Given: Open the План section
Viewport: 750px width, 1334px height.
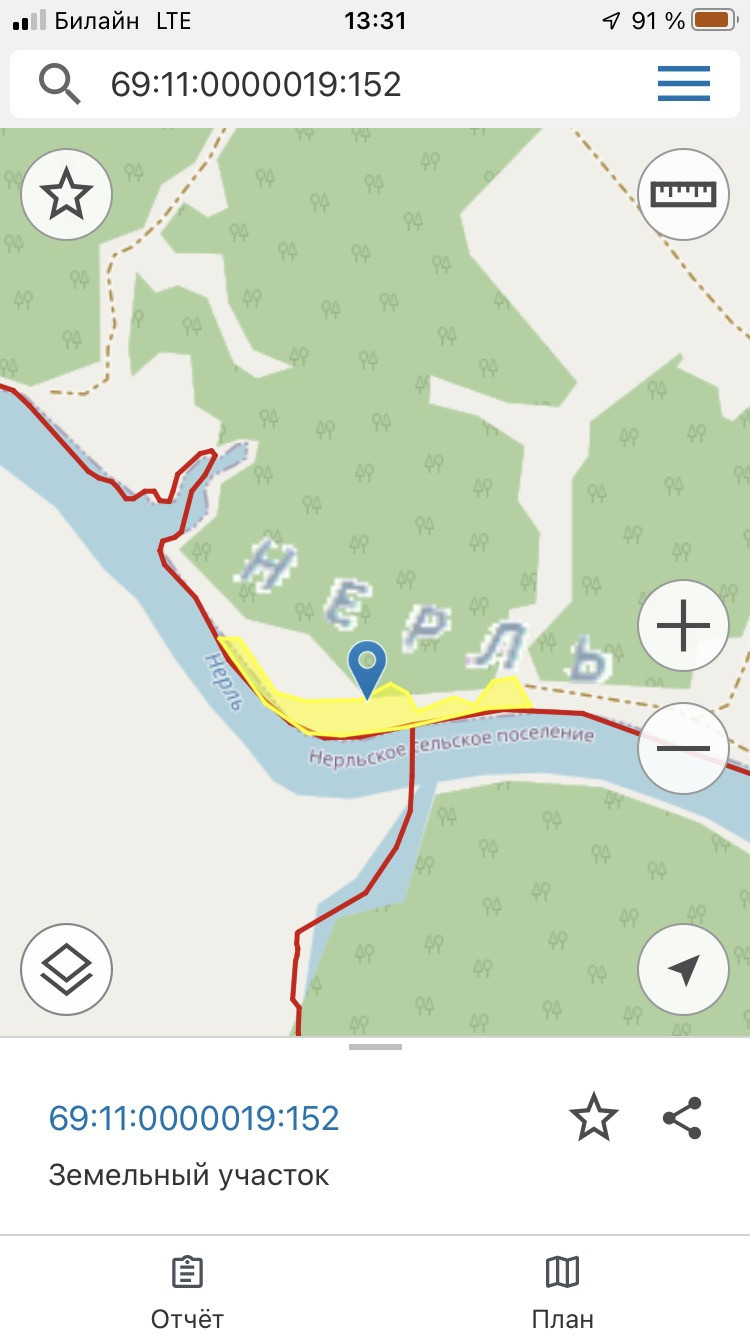Looking at the screenshot, I should point(563,1290).
